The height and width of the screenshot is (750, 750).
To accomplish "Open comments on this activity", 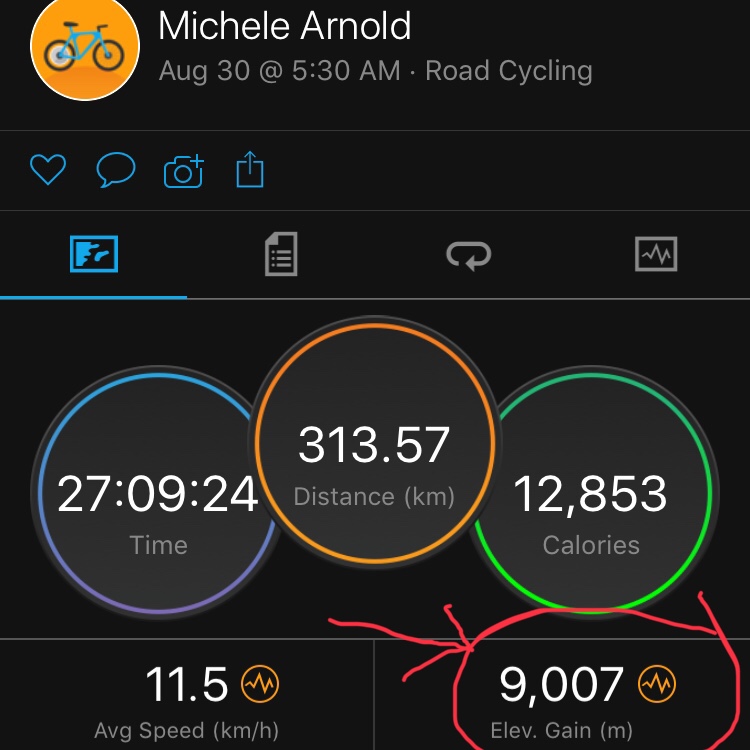I will coord(115,170).
